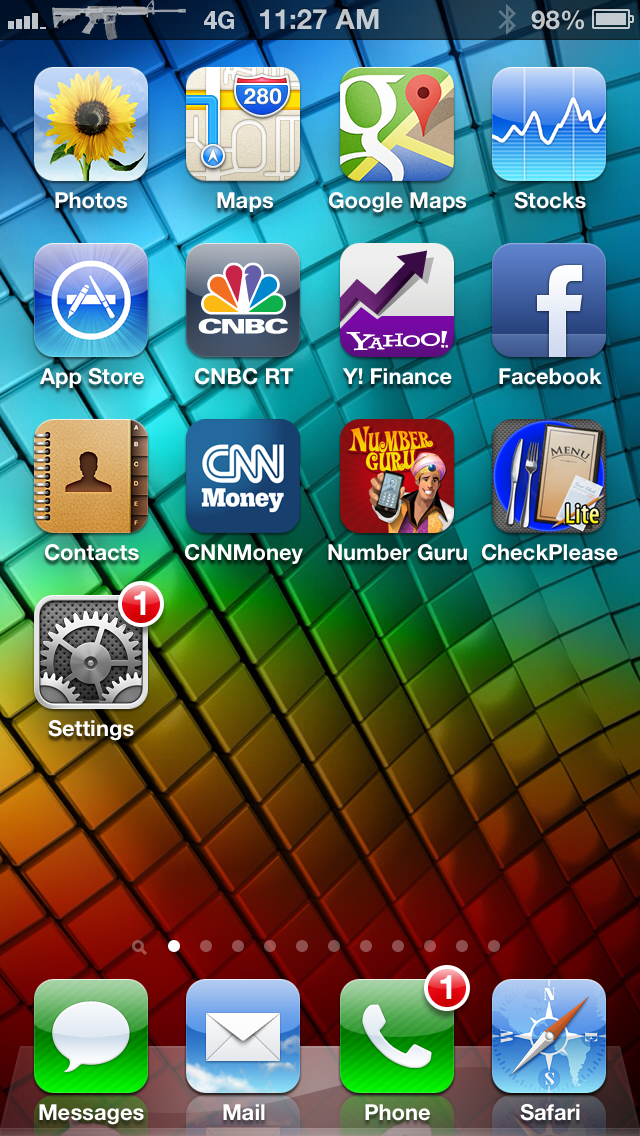Open Google Maps
This screenshot has height=1136, width=640.
(x=396, y=124)
